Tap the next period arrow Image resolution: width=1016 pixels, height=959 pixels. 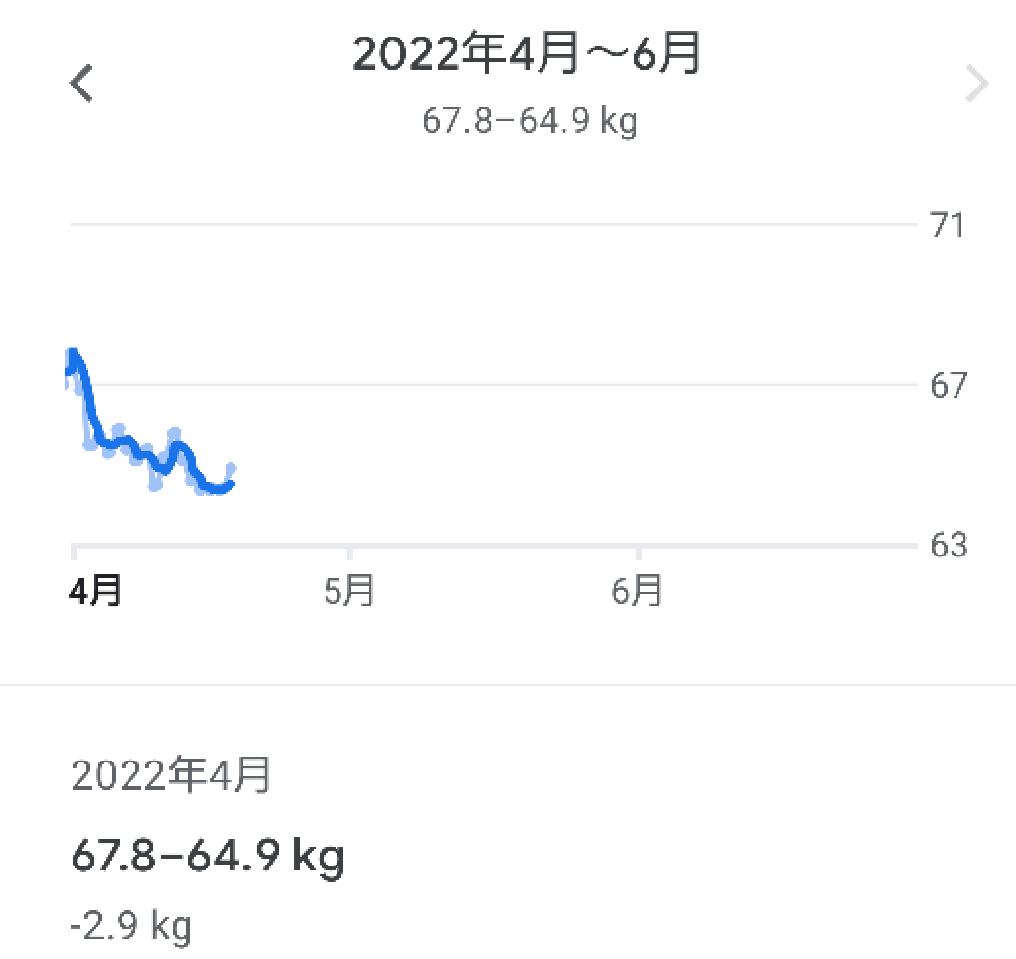976,85
